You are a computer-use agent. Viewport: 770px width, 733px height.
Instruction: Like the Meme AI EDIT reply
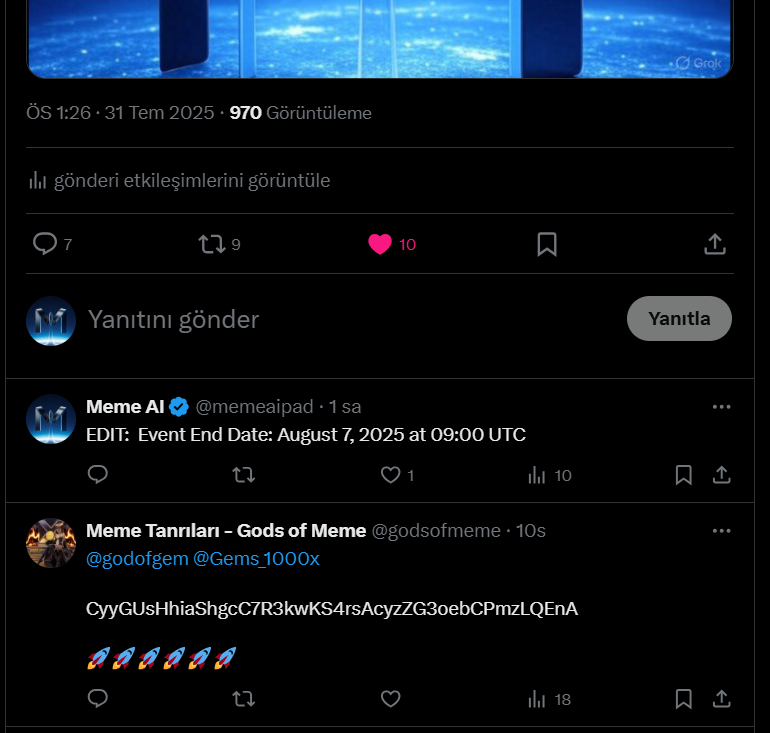tap(391, 475)
